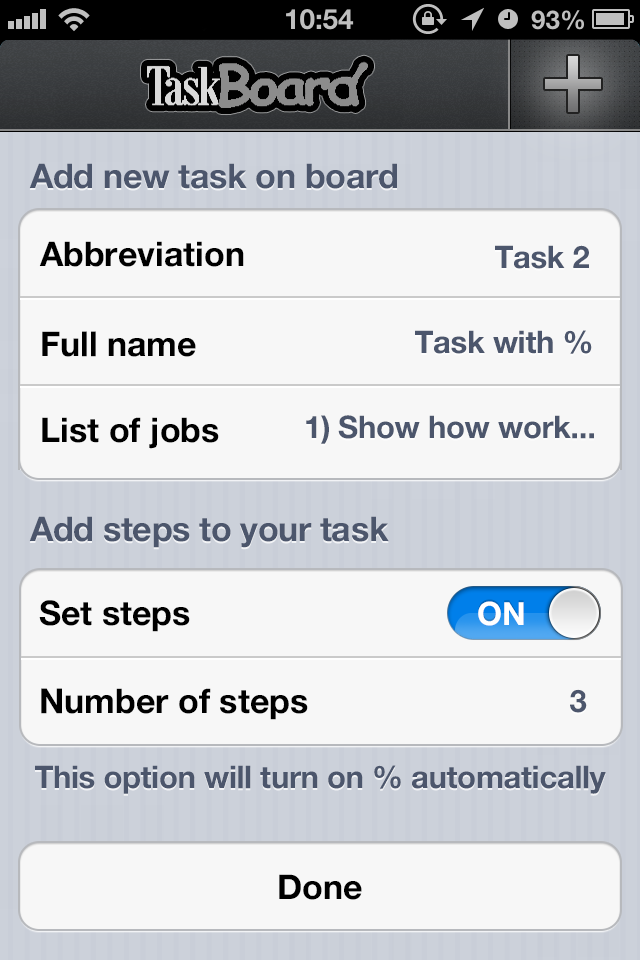Open the List of jobs row
The height and width of the screenshot is (960, 640).
click(x=320, y=431)
